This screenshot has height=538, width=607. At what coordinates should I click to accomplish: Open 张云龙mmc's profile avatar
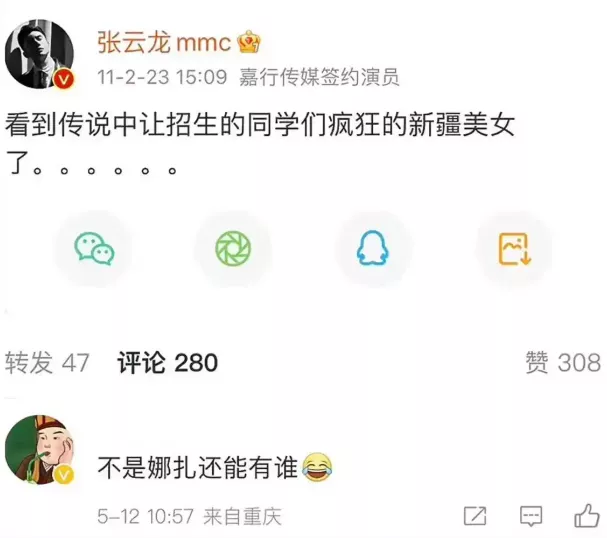coord(40,55)
